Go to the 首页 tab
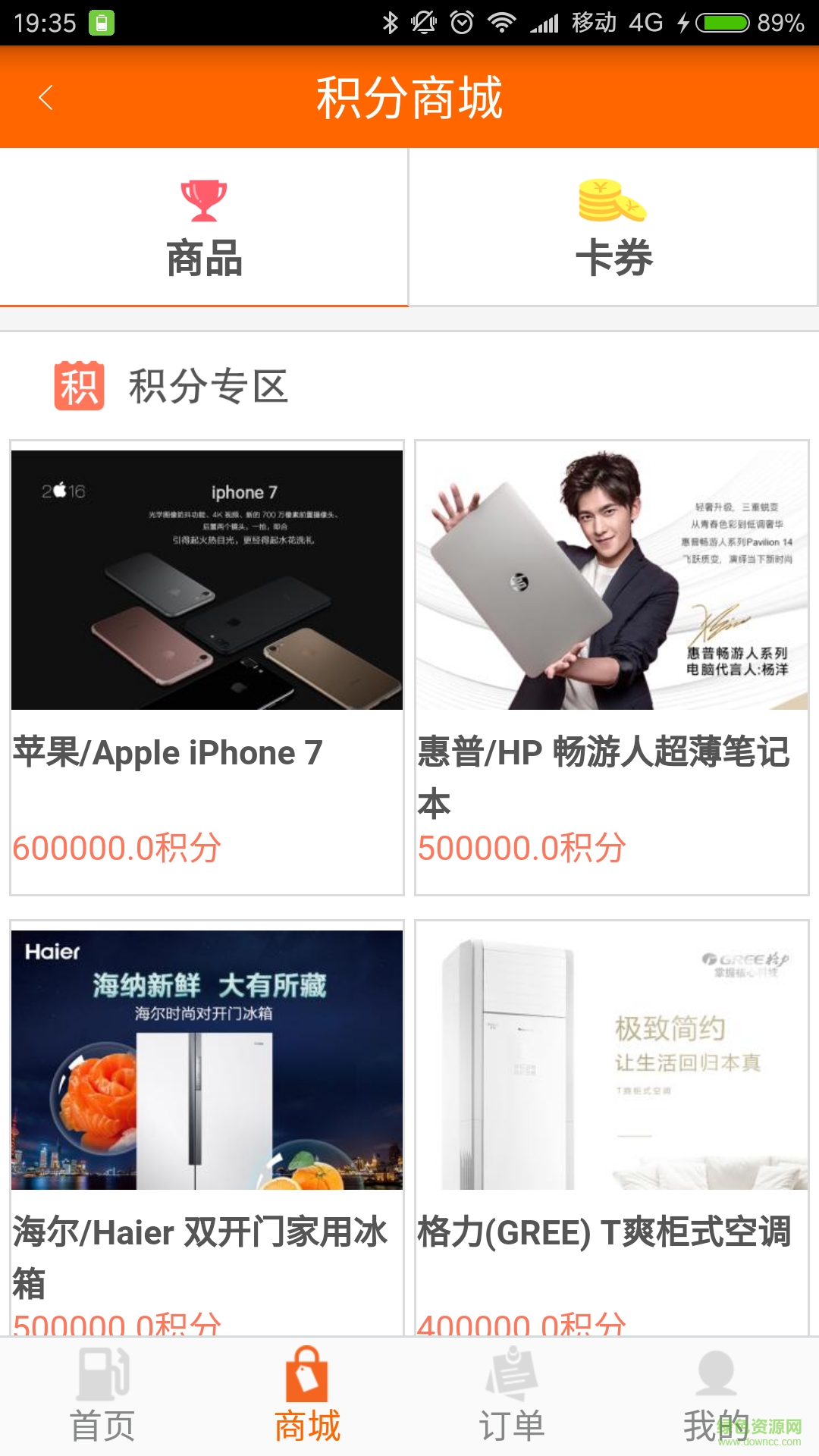 point(102,1397)
